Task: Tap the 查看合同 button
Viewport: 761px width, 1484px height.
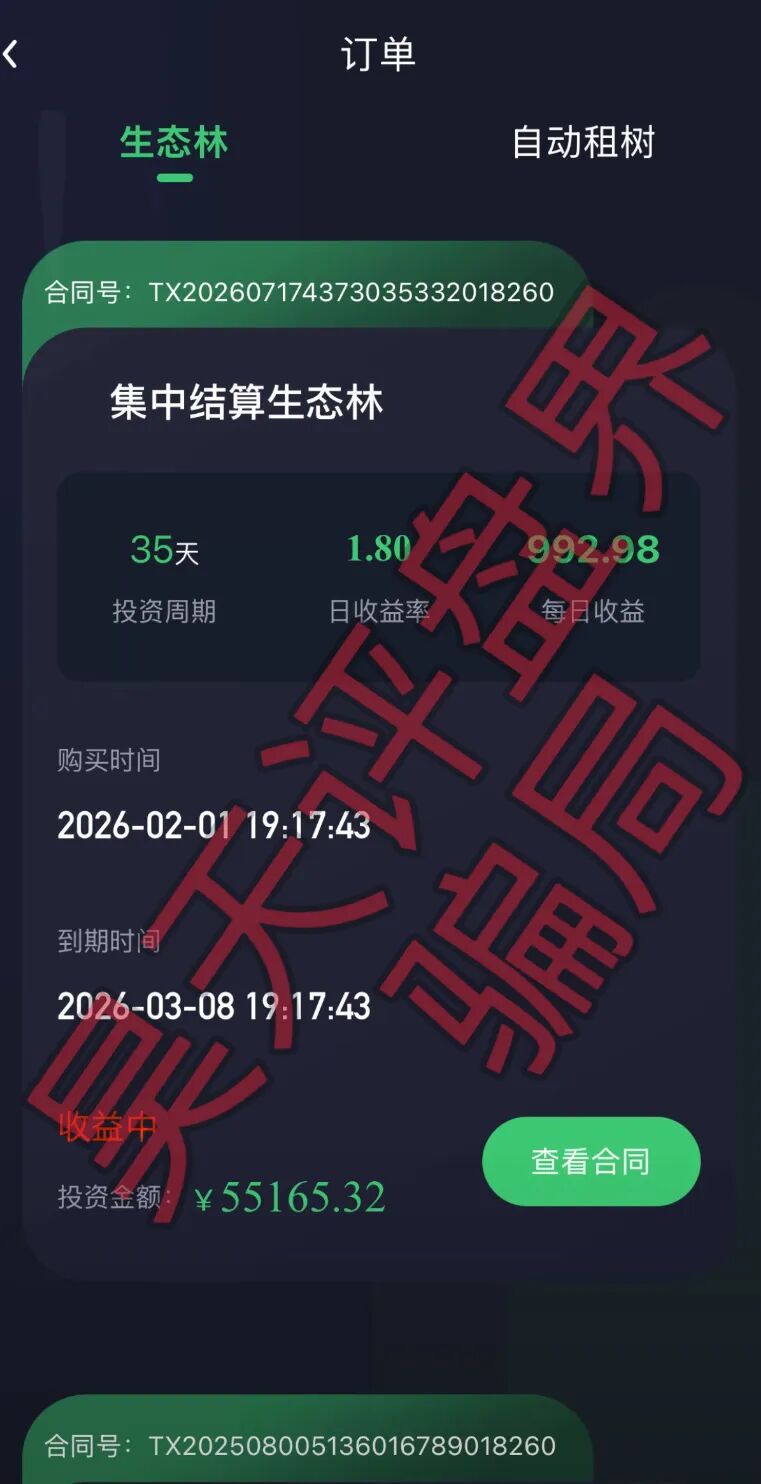Action: pos(591,1161)
